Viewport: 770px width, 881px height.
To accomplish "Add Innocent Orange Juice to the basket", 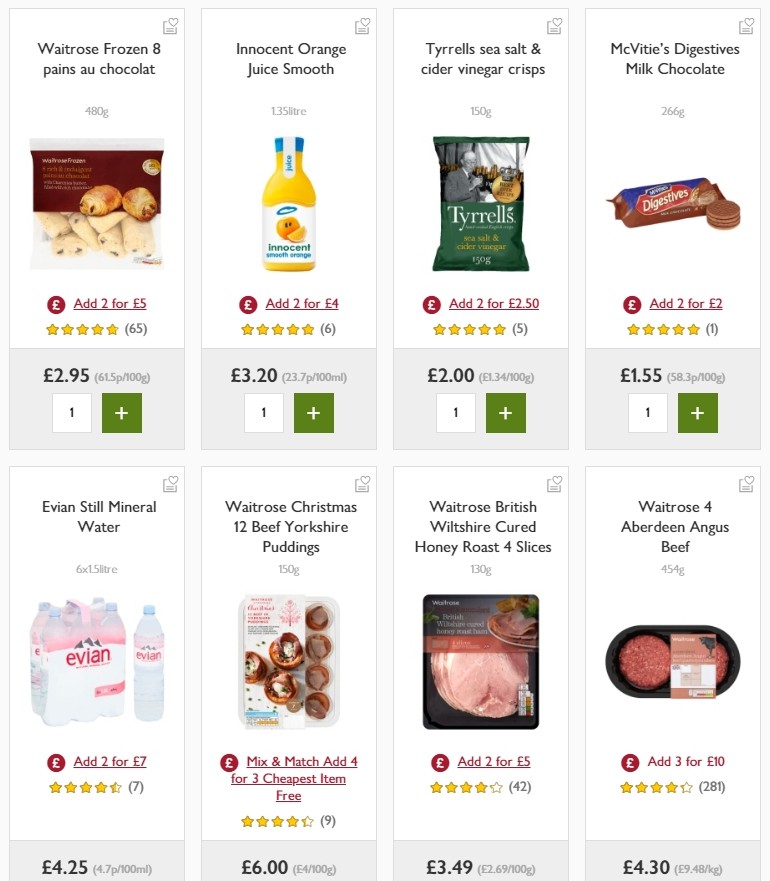I will point(313,412).
